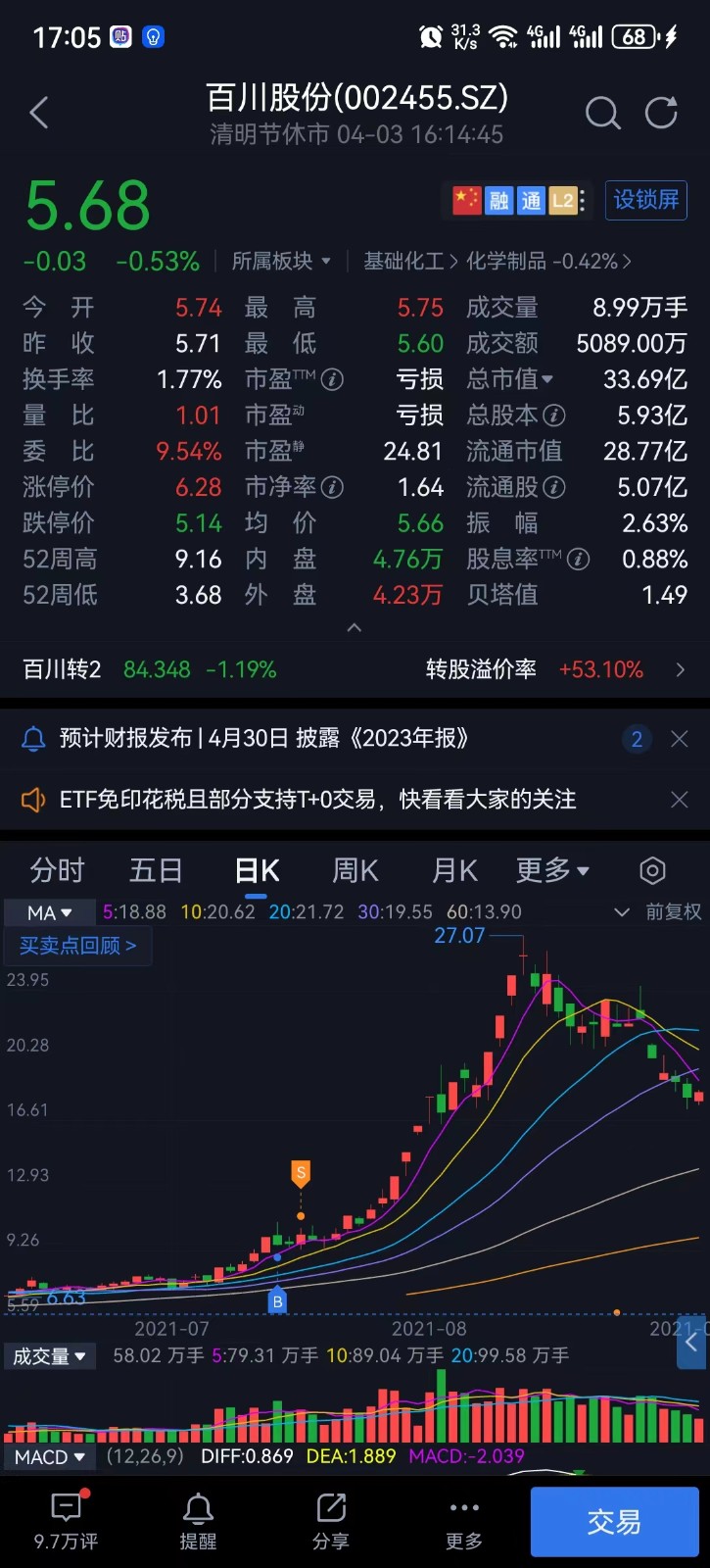Select the 周K chart tab

coord(355,870)
